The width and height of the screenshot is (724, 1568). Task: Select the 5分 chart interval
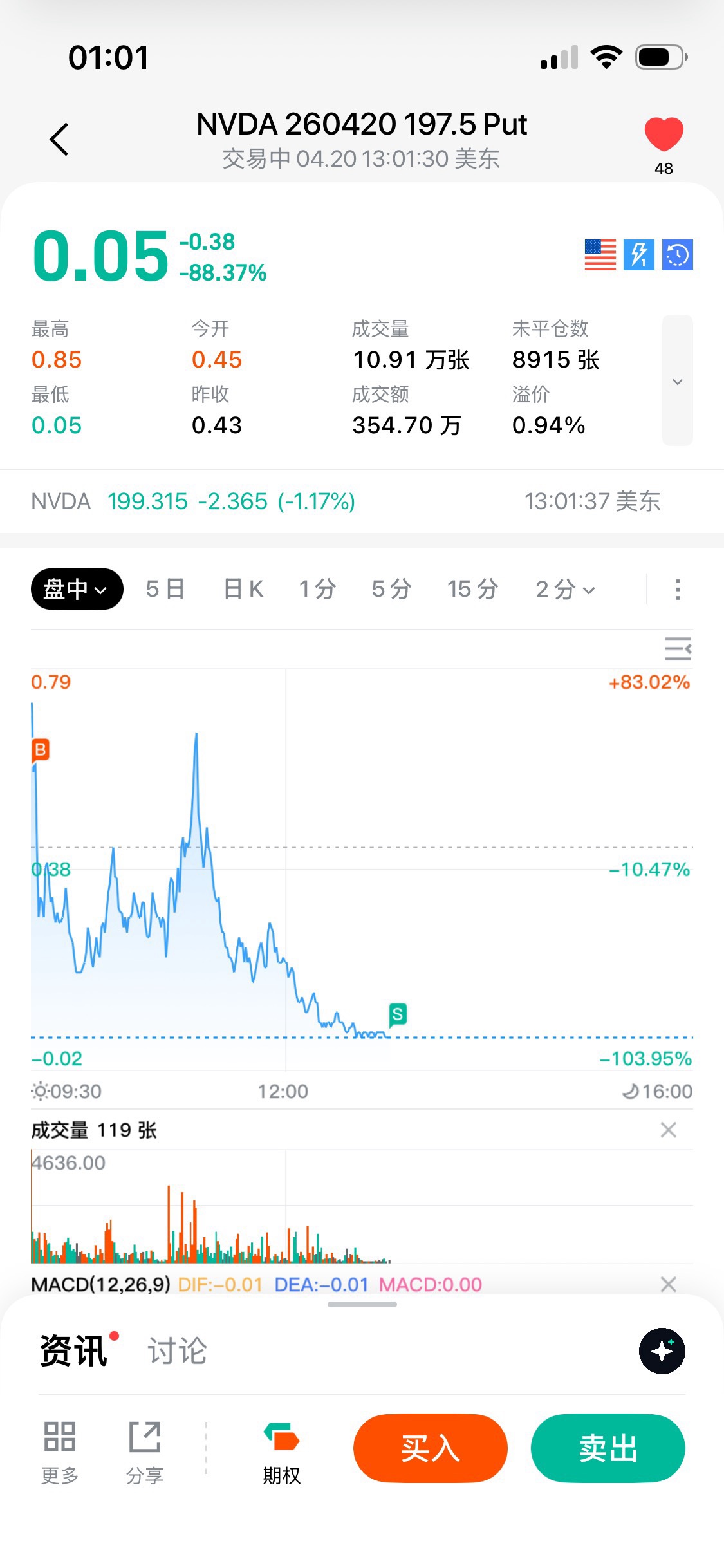[391, 589]
